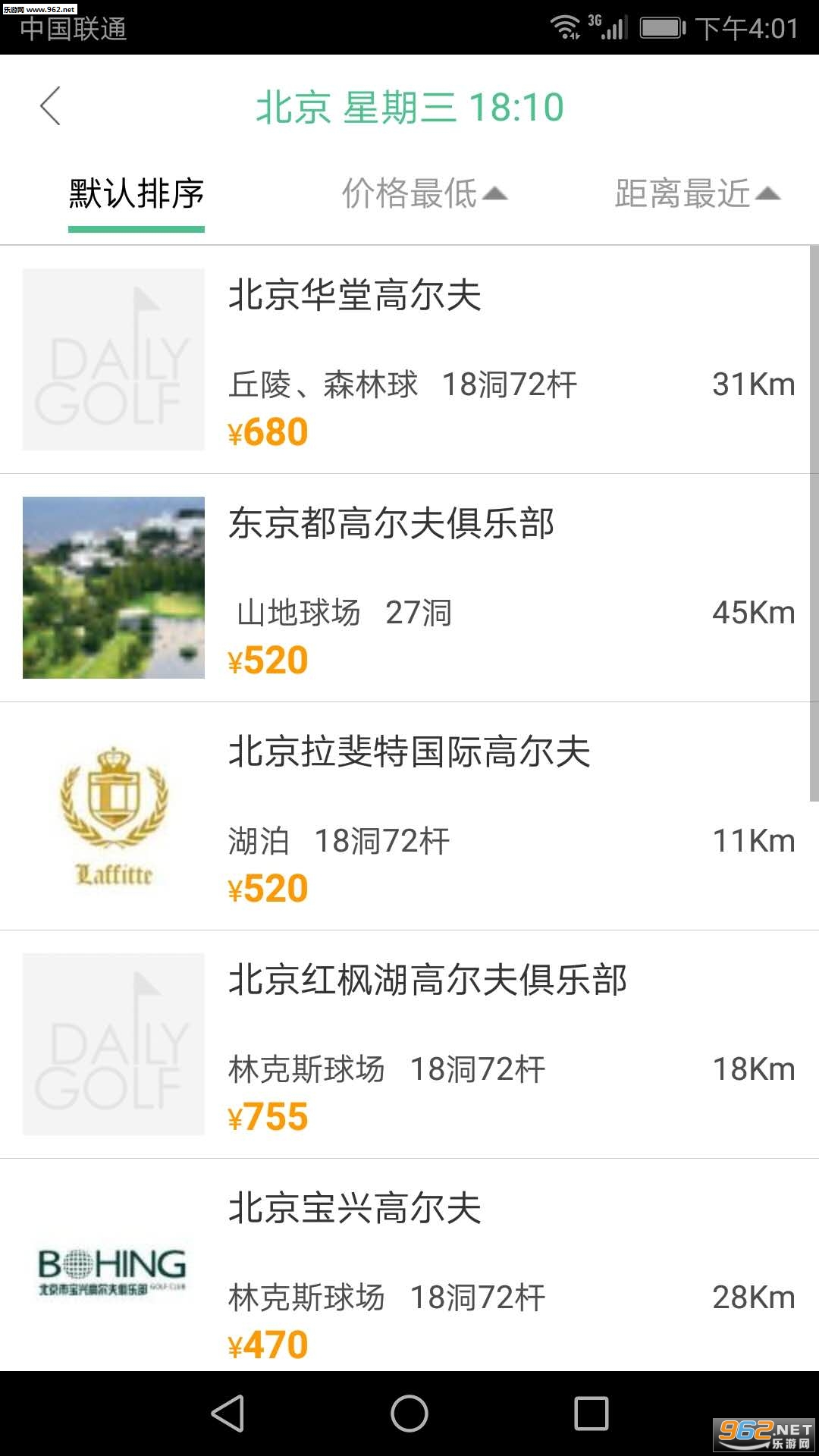Tap the system home button
Screen dimensions: 819x1456
click(x=409, y=1414)
